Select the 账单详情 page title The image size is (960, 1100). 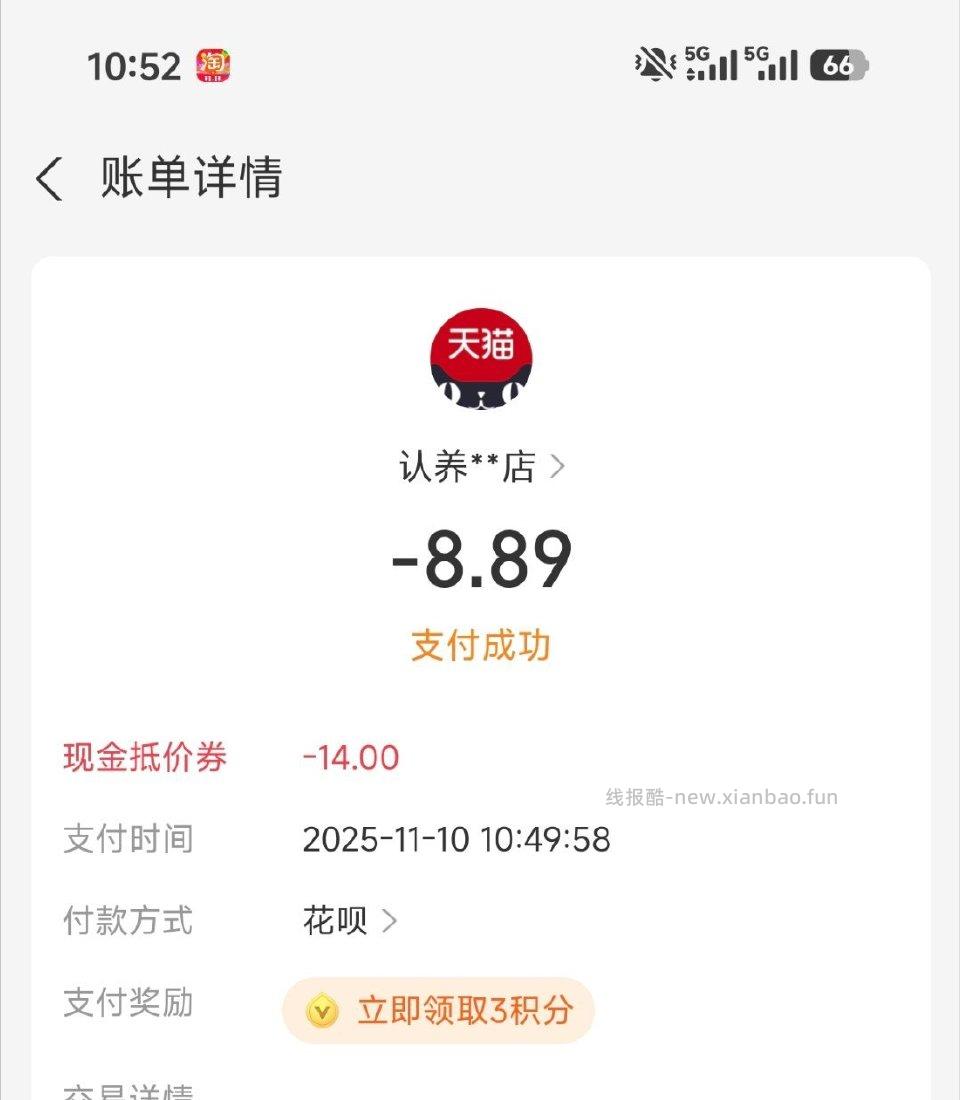188,178
